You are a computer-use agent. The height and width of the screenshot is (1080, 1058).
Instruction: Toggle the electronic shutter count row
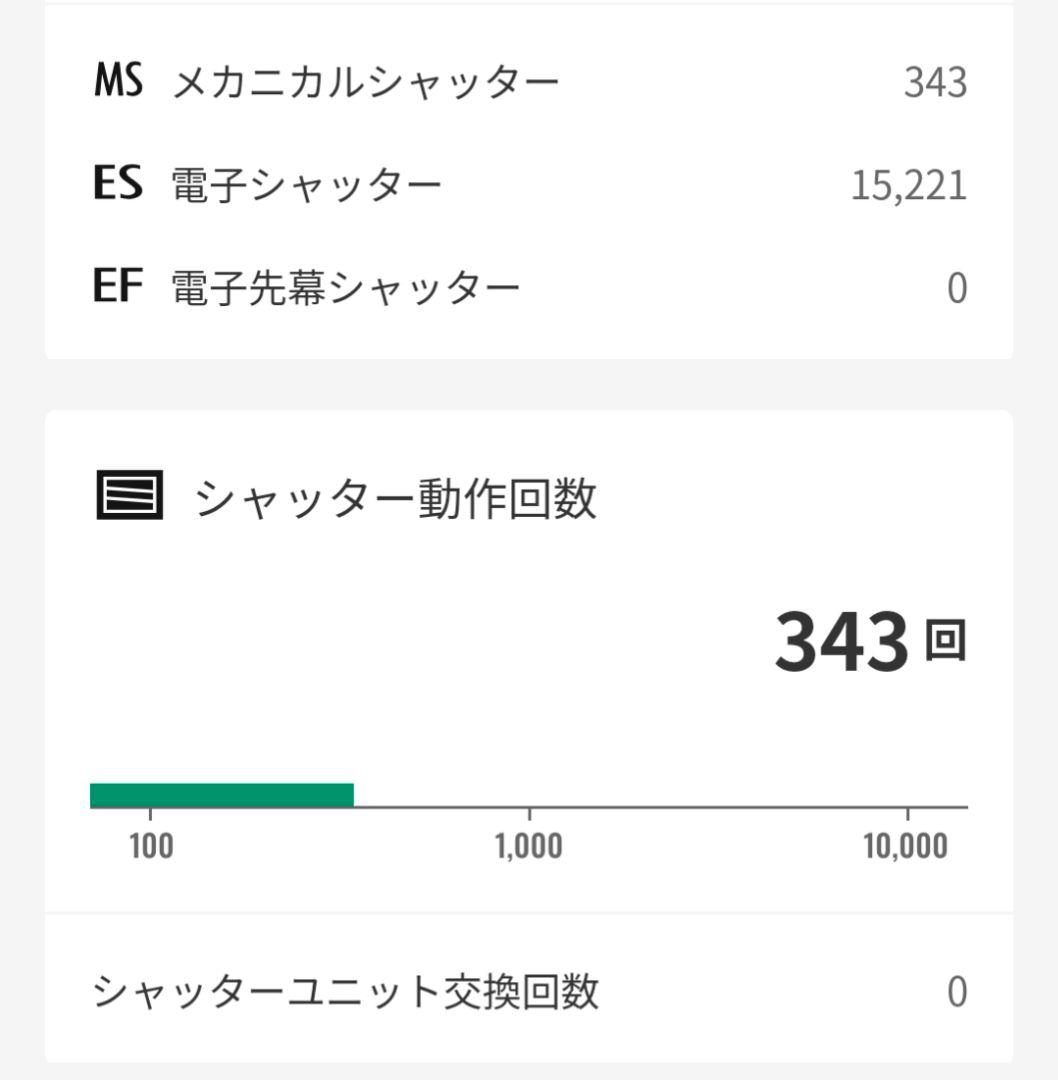(x=528, y=183)
